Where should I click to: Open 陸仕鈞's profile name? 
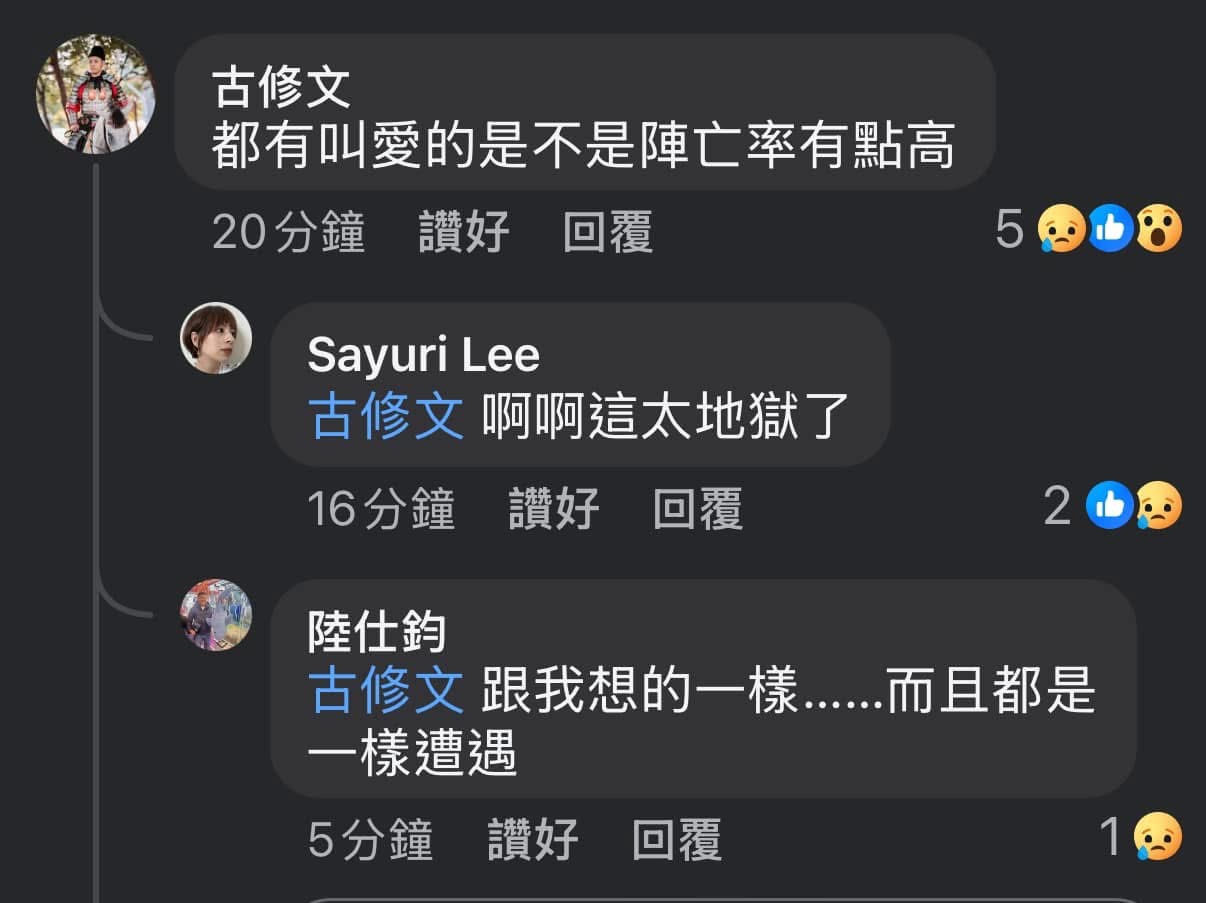pos(376,632)
